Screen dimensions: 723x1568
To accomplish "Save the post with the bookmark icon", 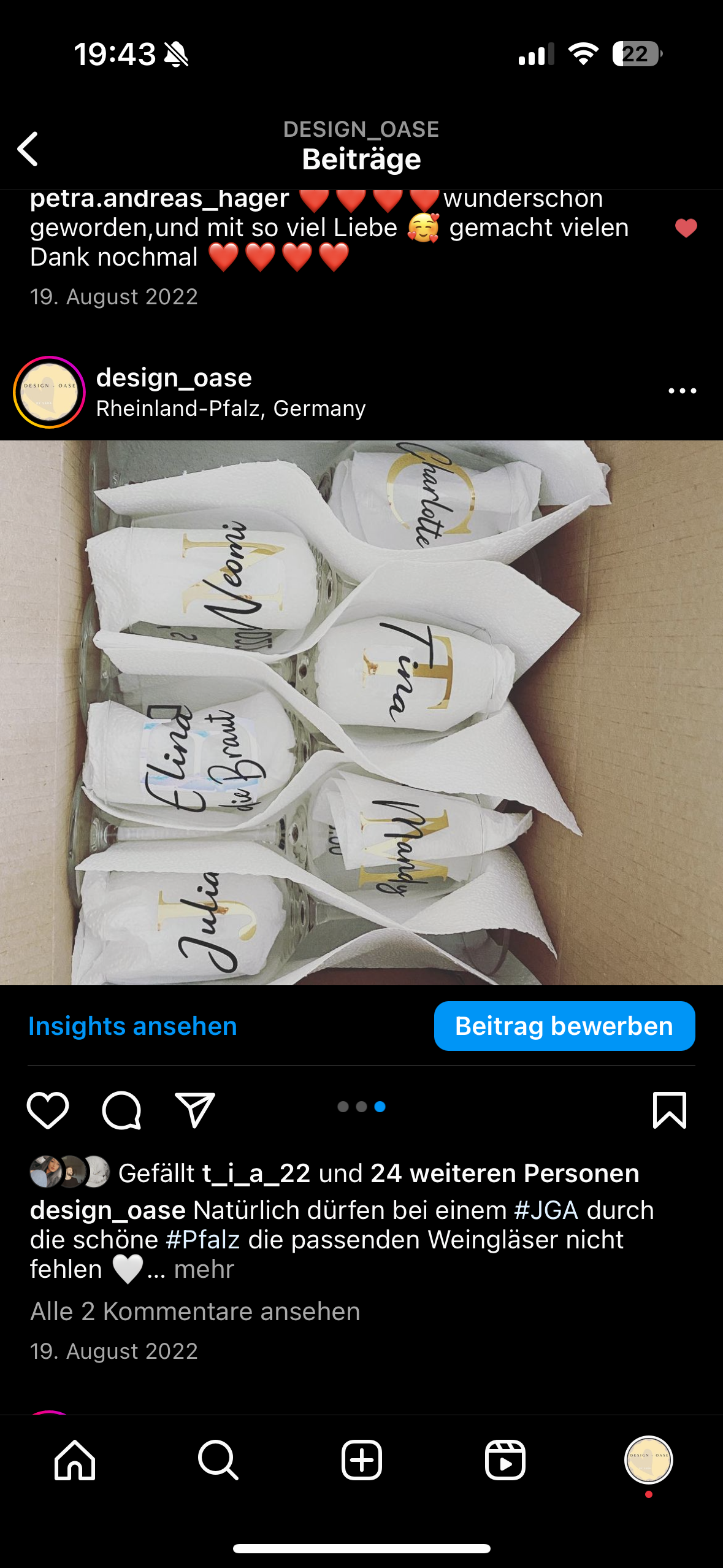I will point(669,1110).
